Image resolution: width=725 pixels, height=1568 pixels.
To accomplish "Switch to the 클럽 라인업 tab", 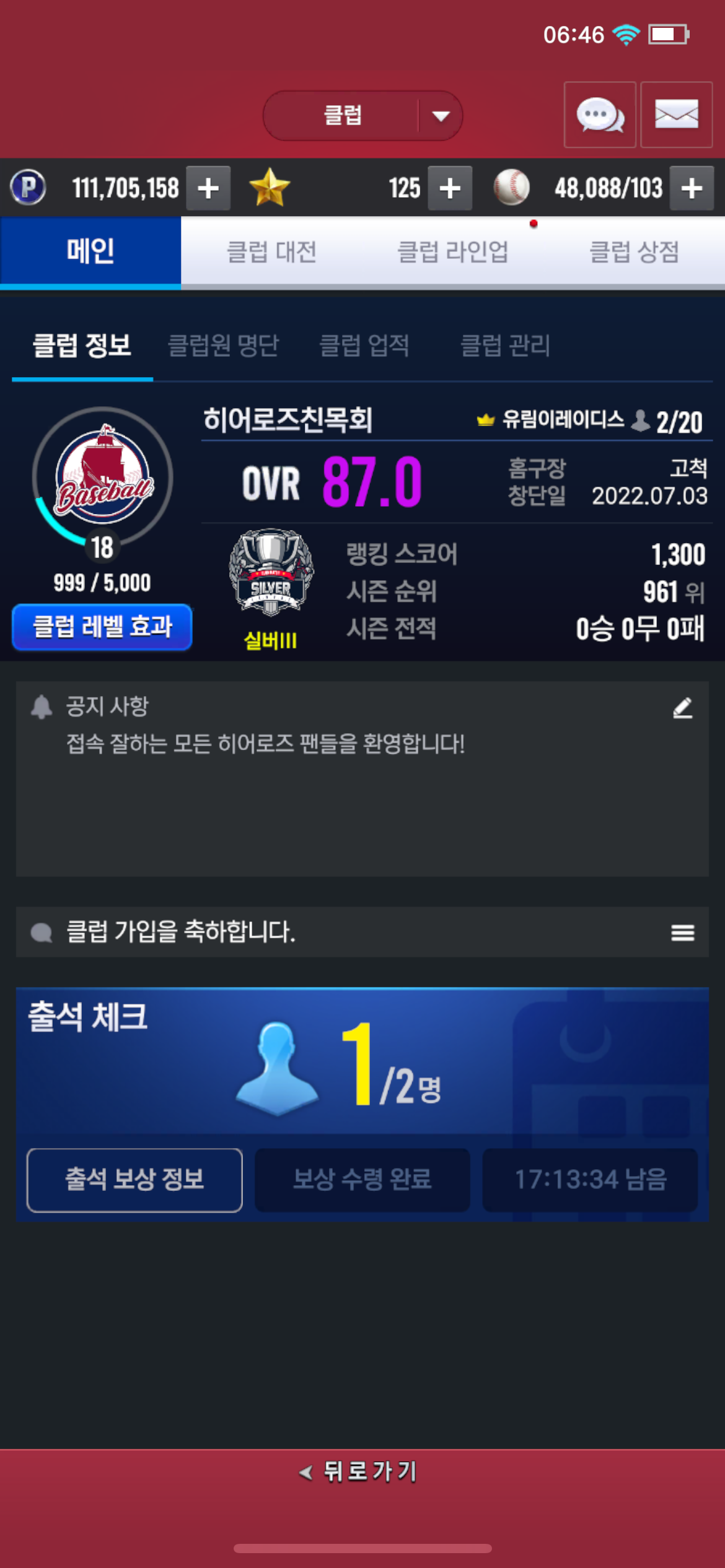I will coord(452,251).
